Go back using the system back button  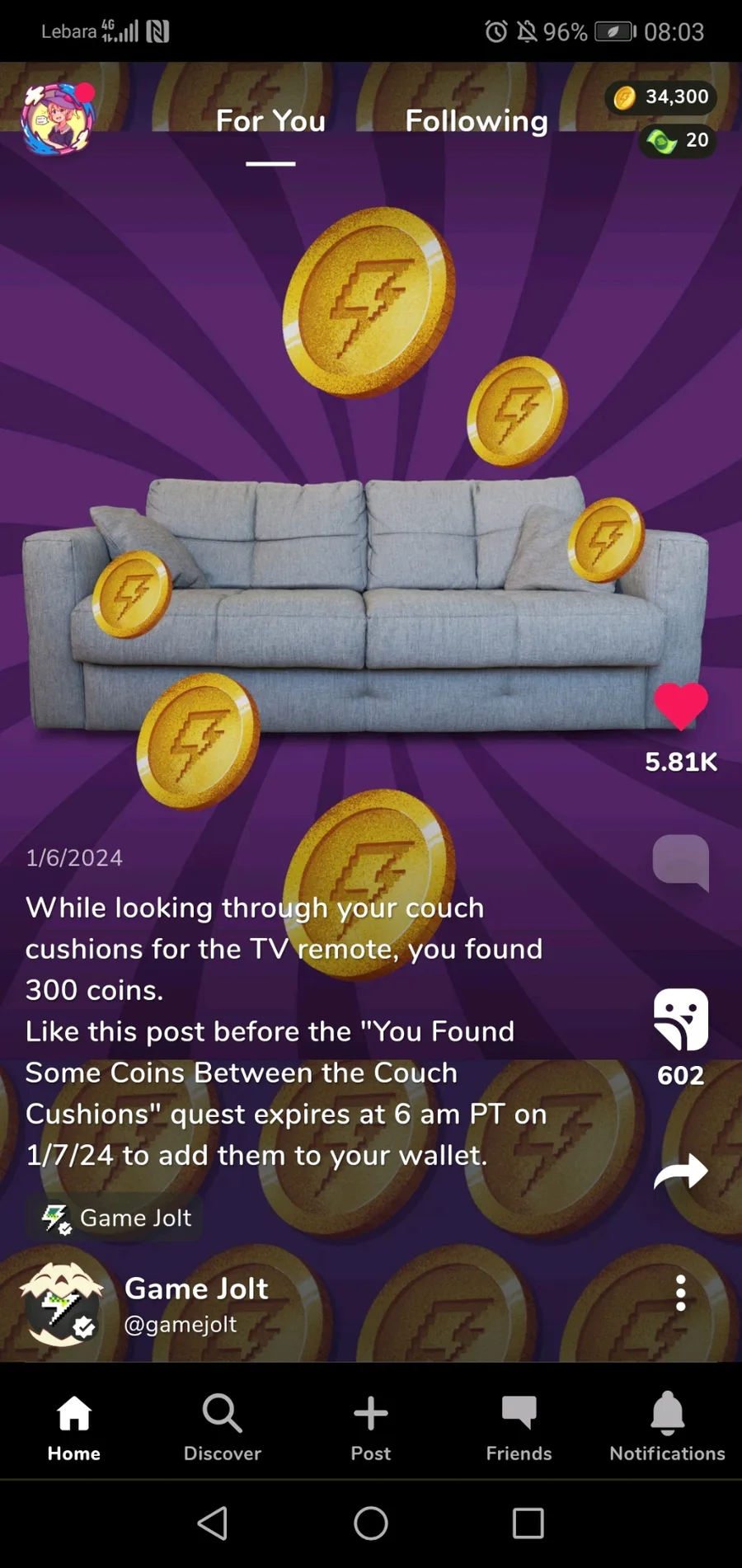213,1523
